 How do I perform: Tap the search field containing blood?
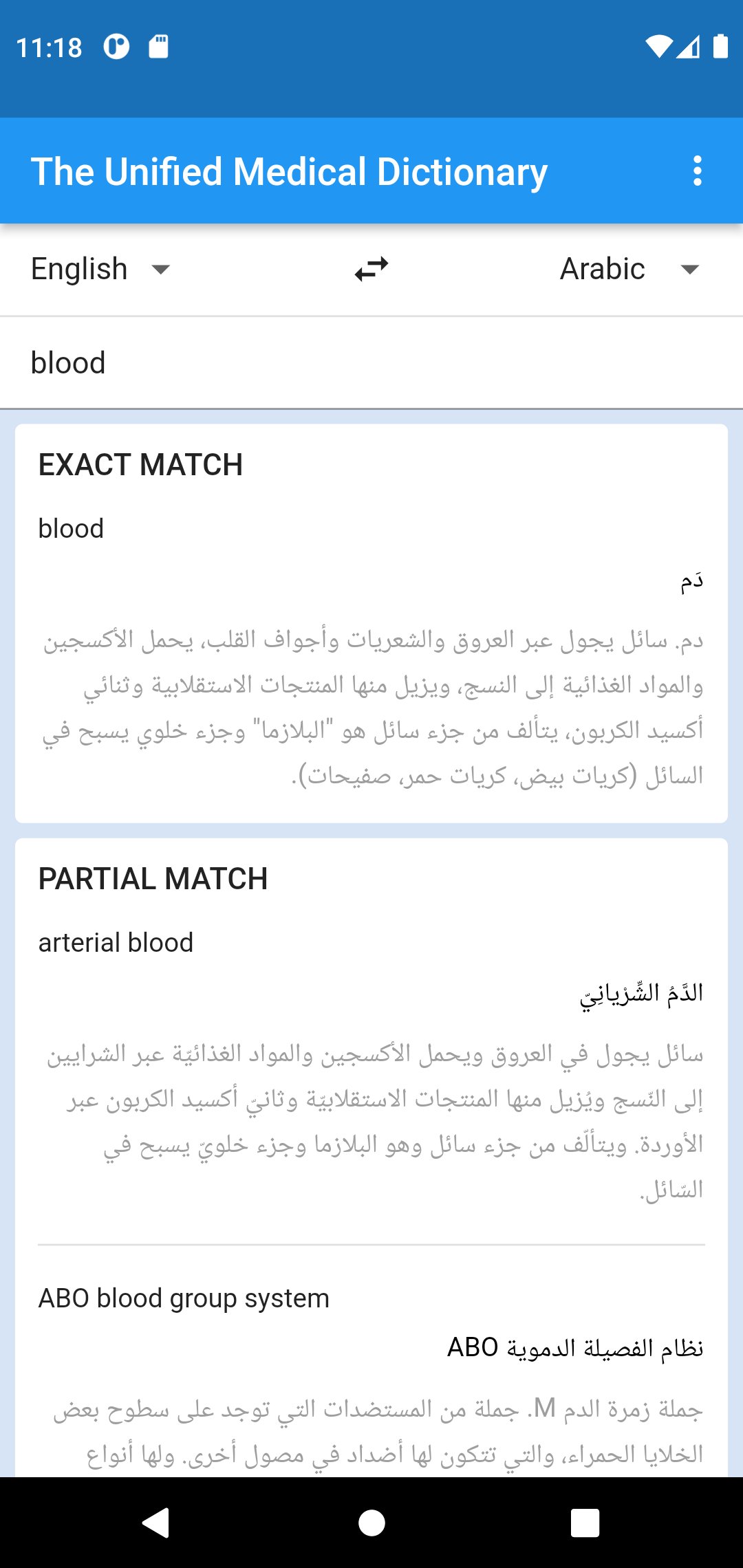point(371,363)
